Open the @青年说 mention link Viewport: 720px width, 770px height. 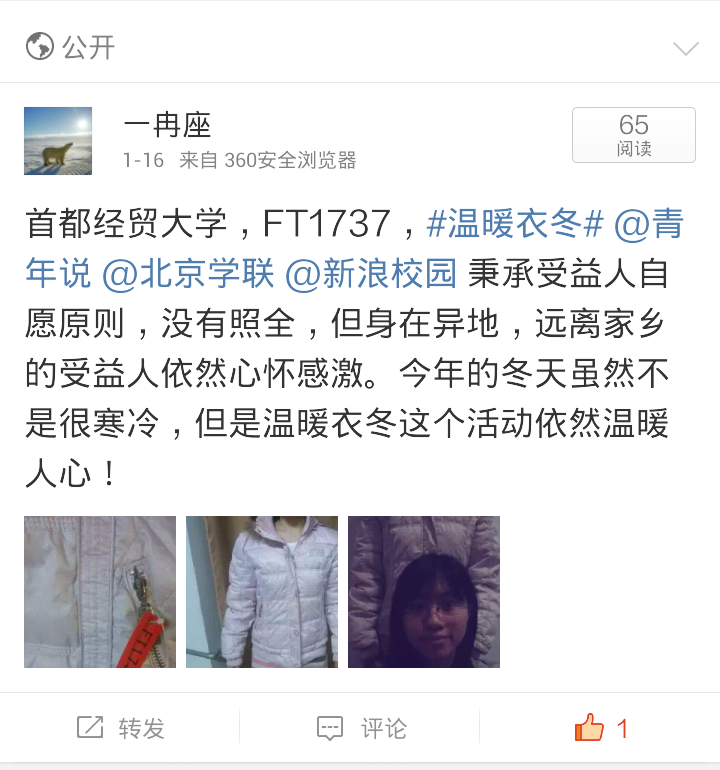pos(649,224)
